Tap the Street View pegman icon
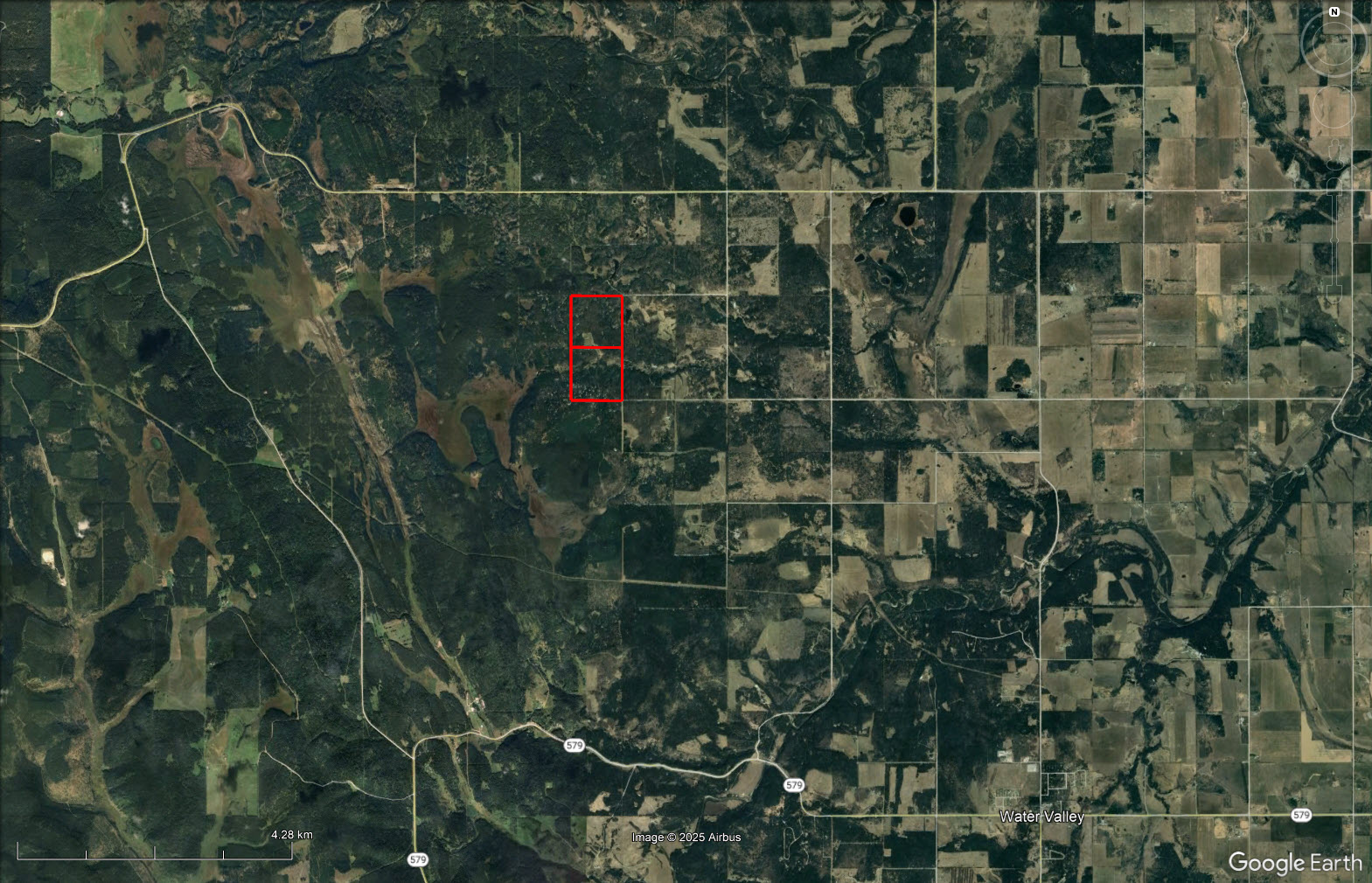 (x=1334, y=152)
